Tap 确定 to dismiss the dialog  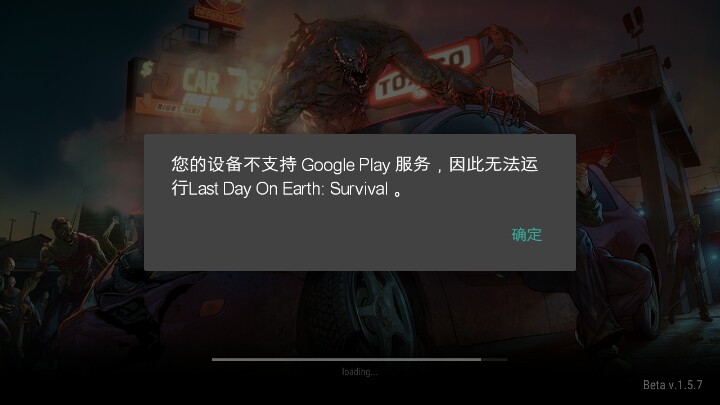[x=527, y=235]
